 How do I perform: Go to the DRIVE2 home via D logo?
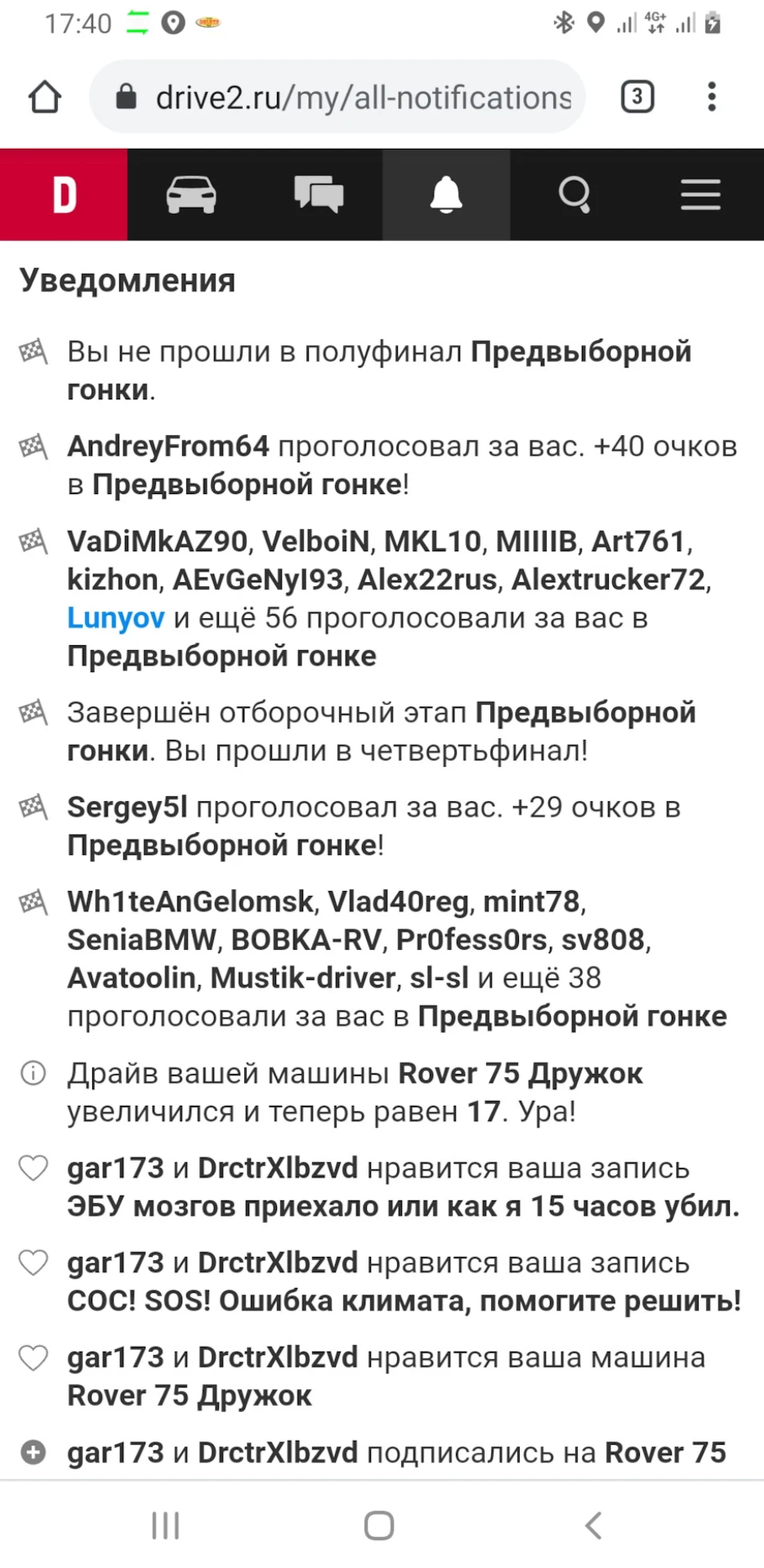[64, 195]
